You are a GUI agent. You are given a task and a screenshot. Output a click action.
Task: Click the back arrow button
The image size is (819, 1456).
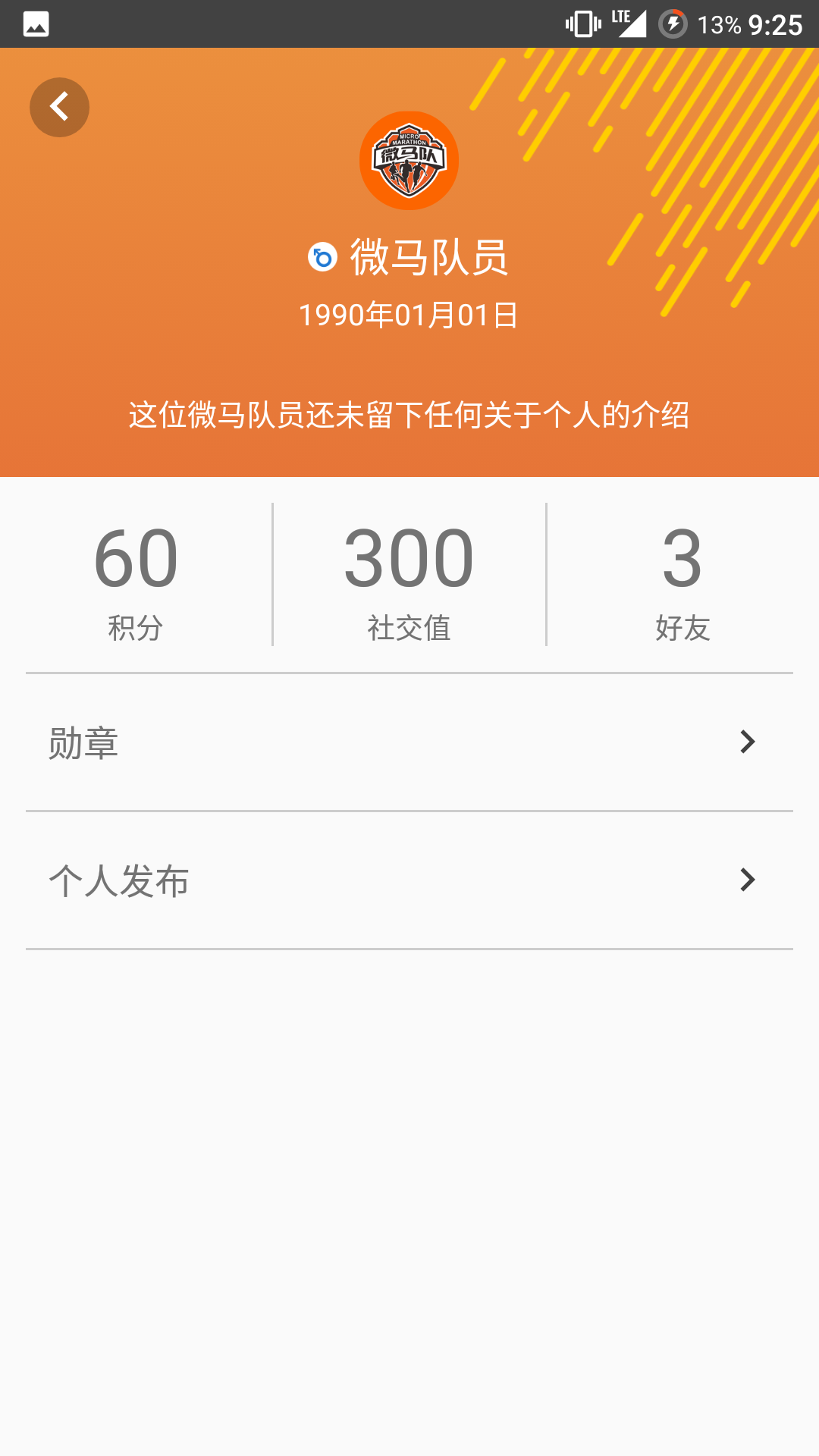(59, 106)
